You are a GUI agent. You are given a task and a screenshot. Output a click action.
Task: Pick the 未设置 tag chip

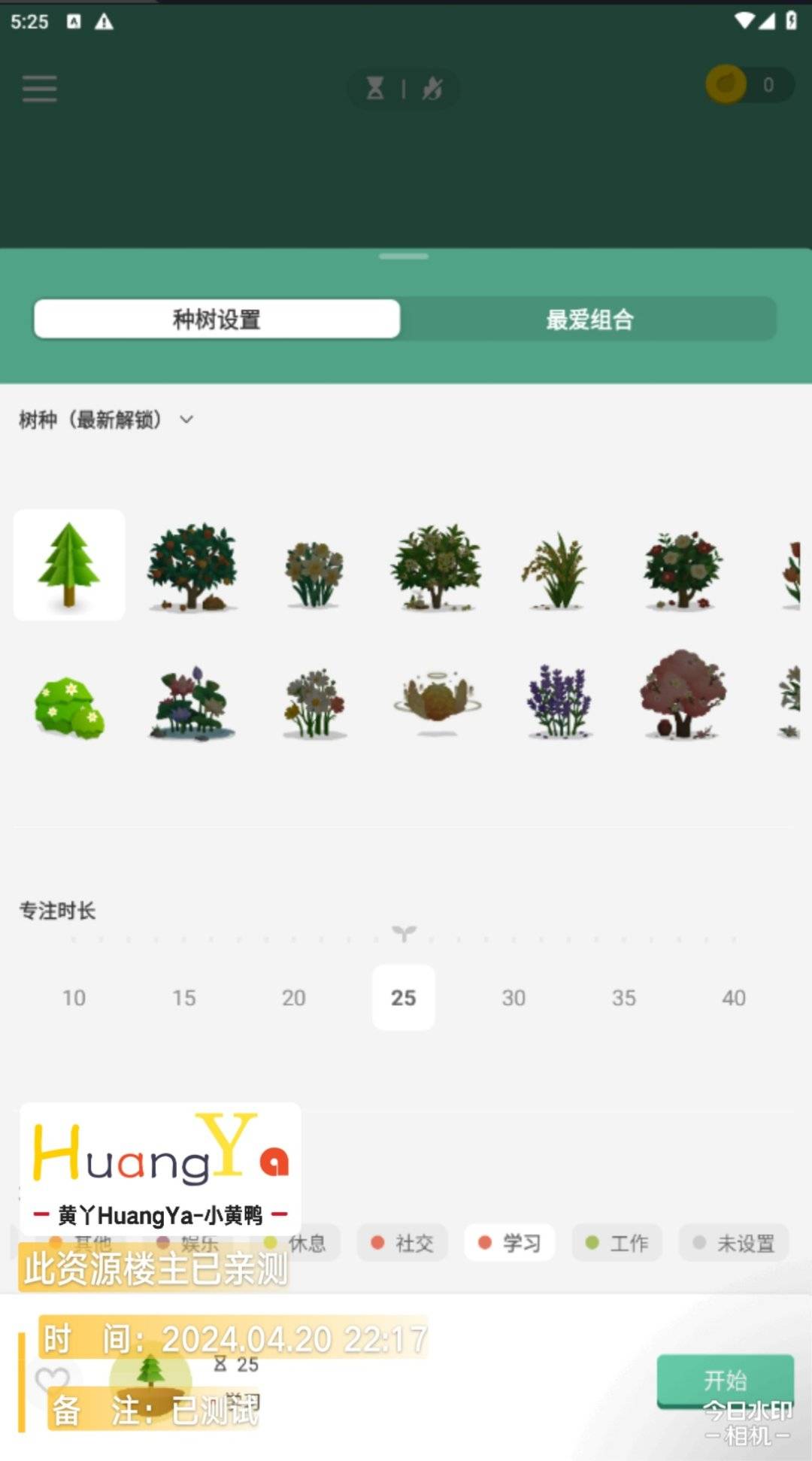click(x=734, y=1243)
